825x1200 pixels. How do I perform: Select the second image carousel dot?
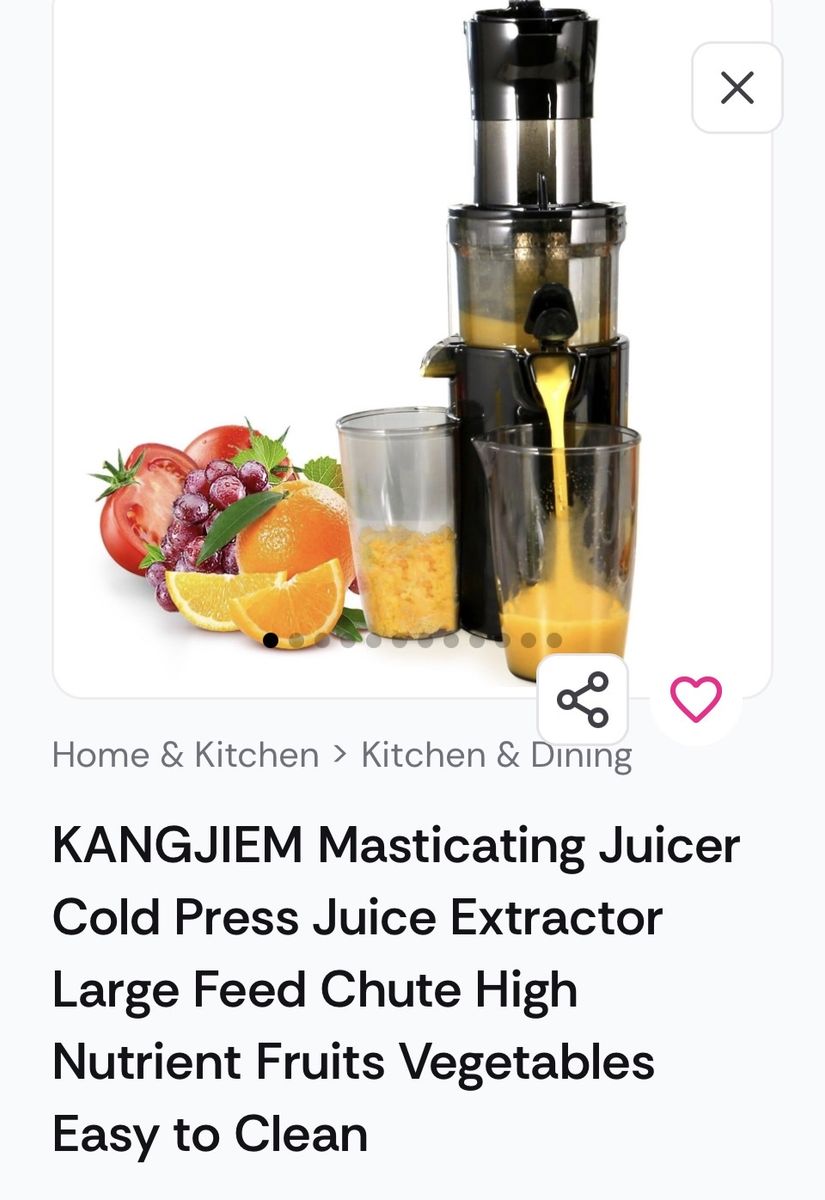point(296,640)
